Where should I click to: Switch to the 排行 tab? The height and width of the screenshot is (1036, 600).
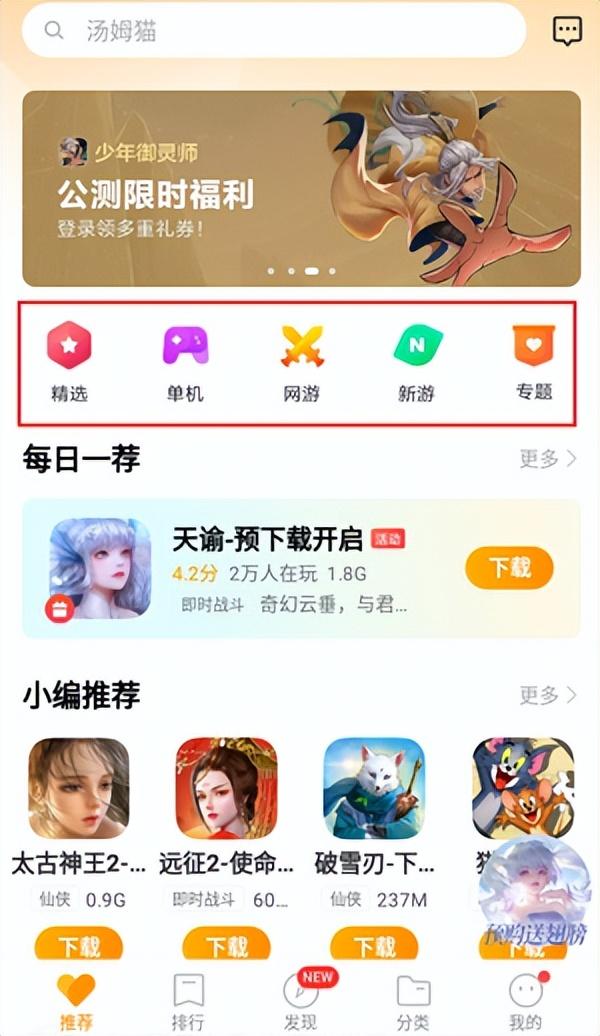tap(188, 1002)
